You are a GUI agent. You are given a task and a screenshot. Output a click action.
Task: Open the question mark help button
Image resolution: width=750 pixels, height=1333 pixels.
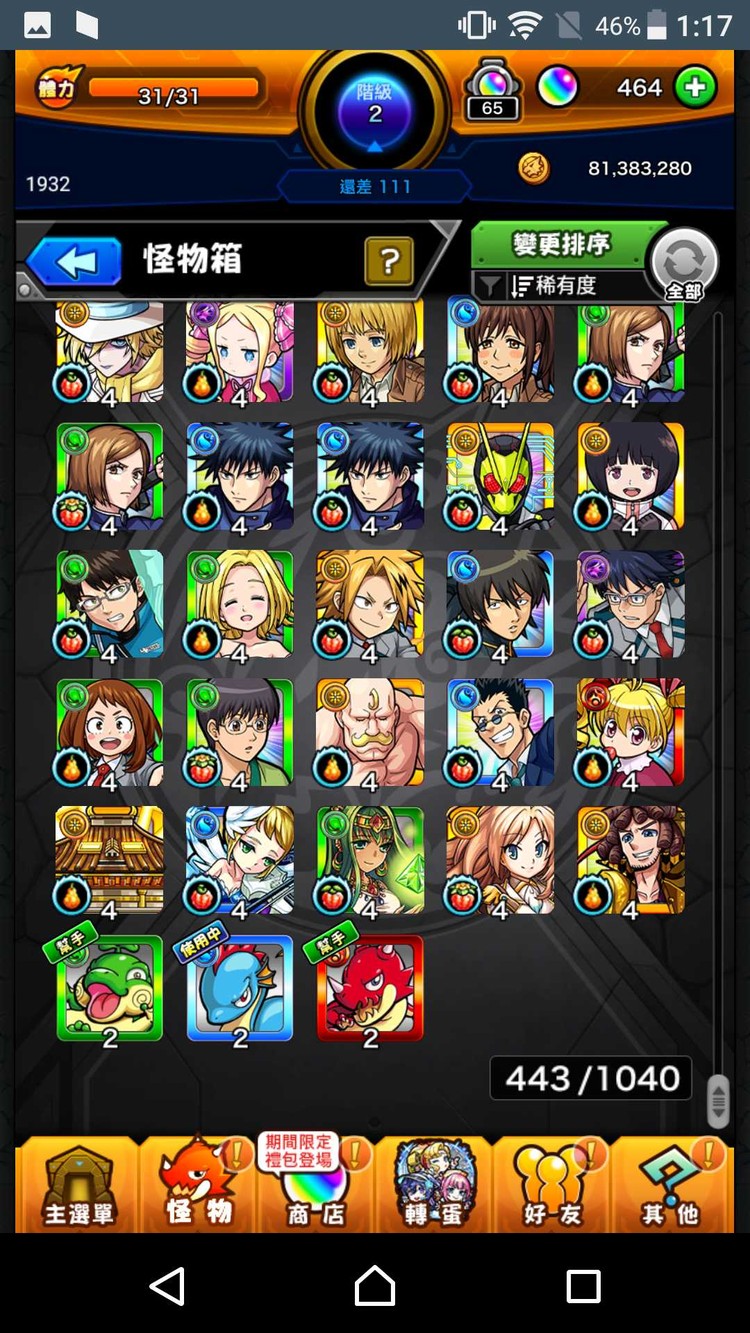click(389, 262)
